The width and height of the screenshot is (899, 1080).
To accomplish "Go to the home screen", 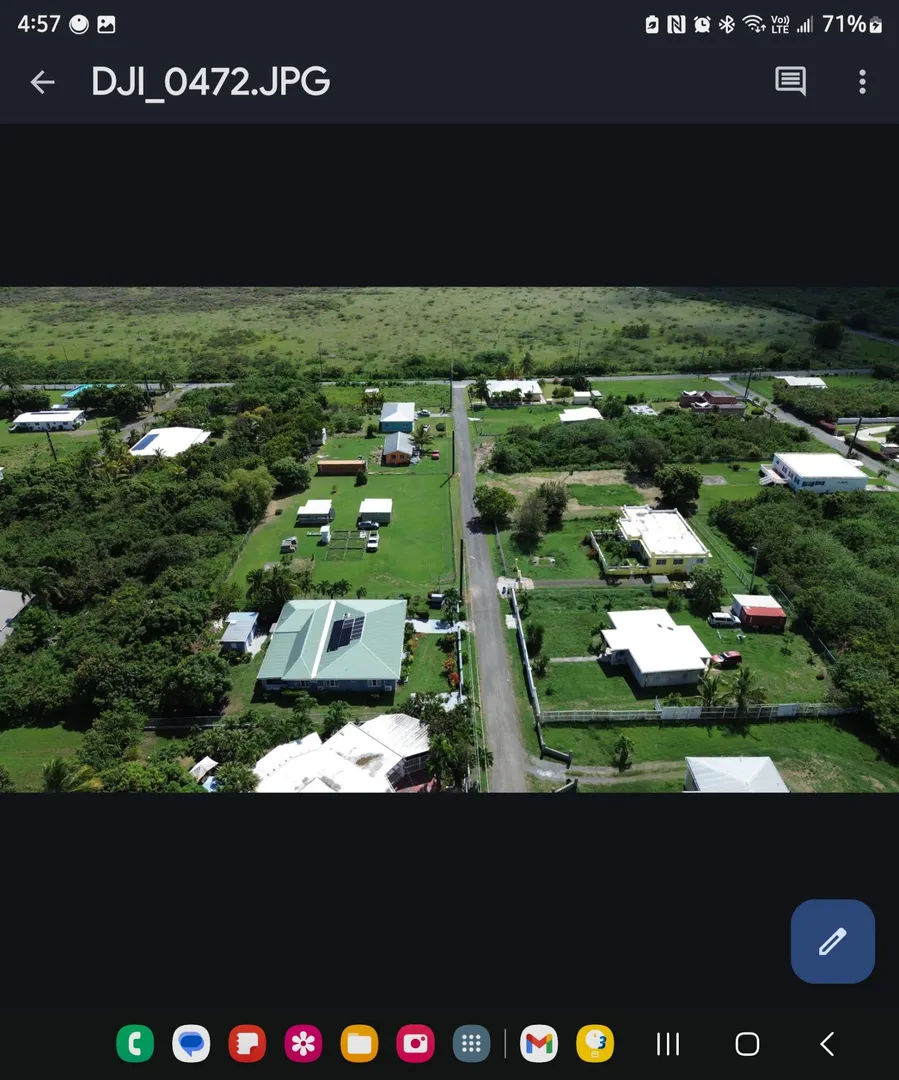I will point(747,1044).
